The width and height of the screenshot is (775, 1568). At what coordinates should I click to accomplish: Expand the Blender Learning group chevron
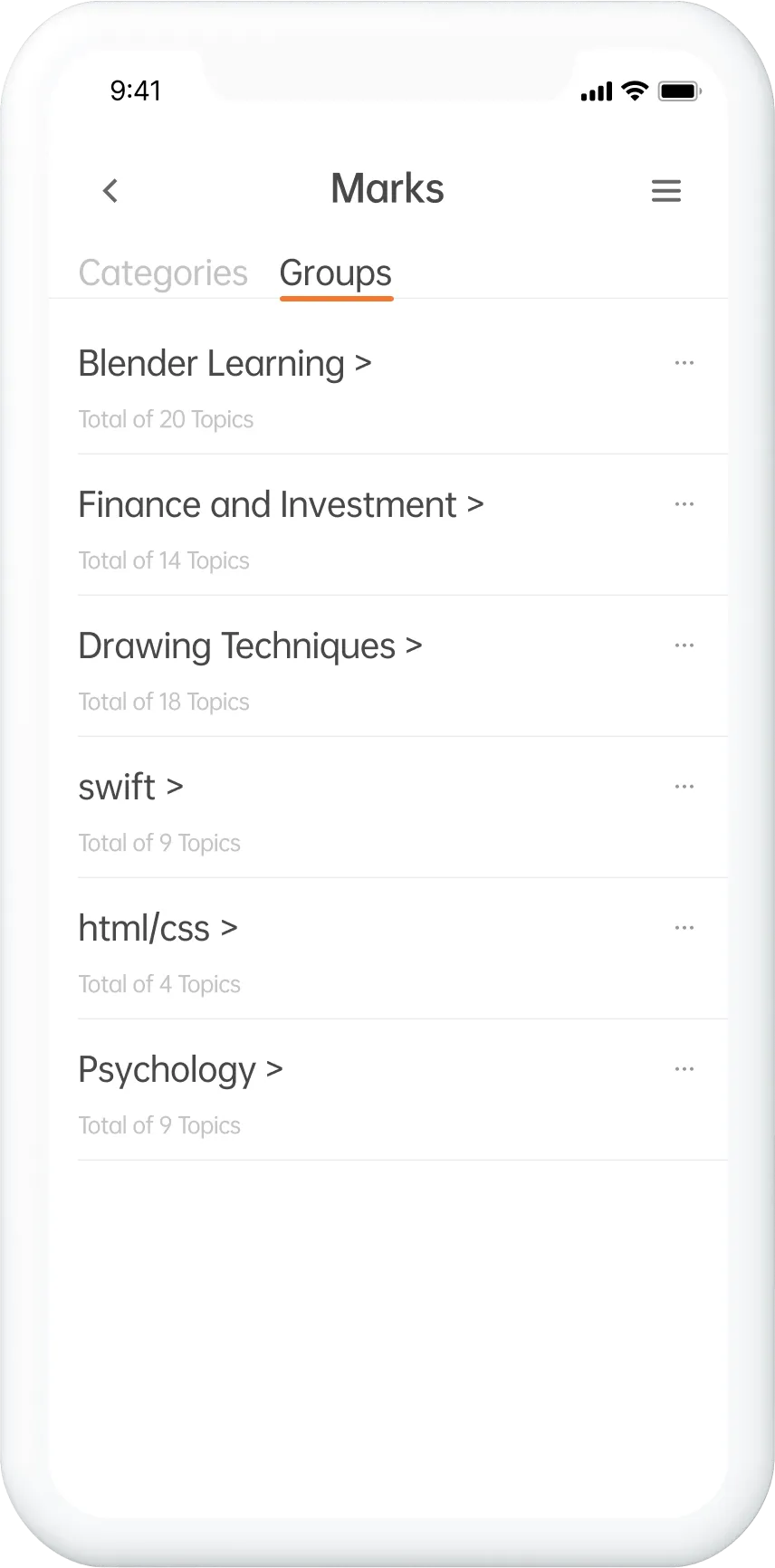pyautogui.click(x=363, y=363)
